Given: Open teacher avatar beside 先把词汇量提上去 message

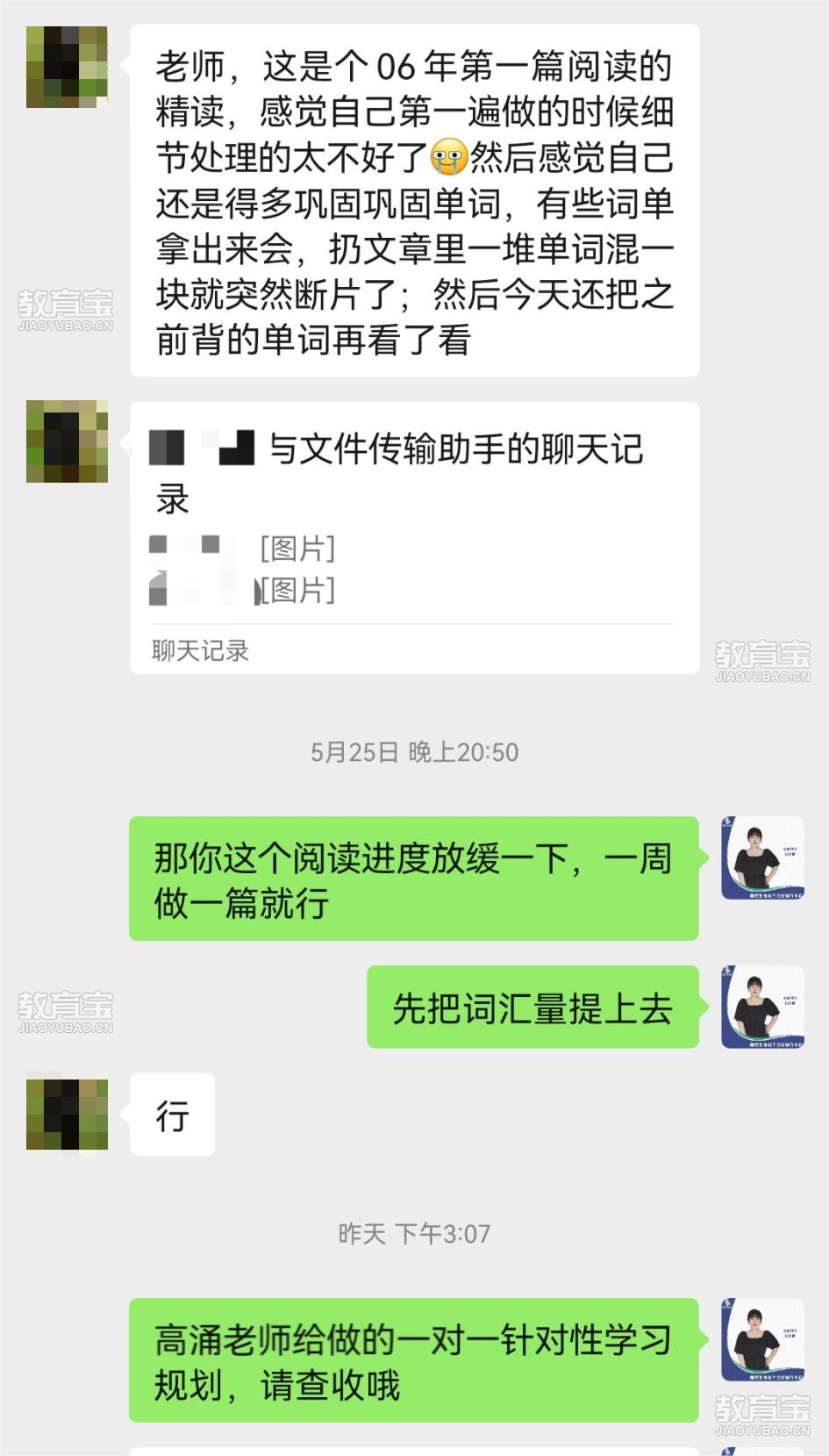Looking at the screenshot, I should click(762, 1007).
